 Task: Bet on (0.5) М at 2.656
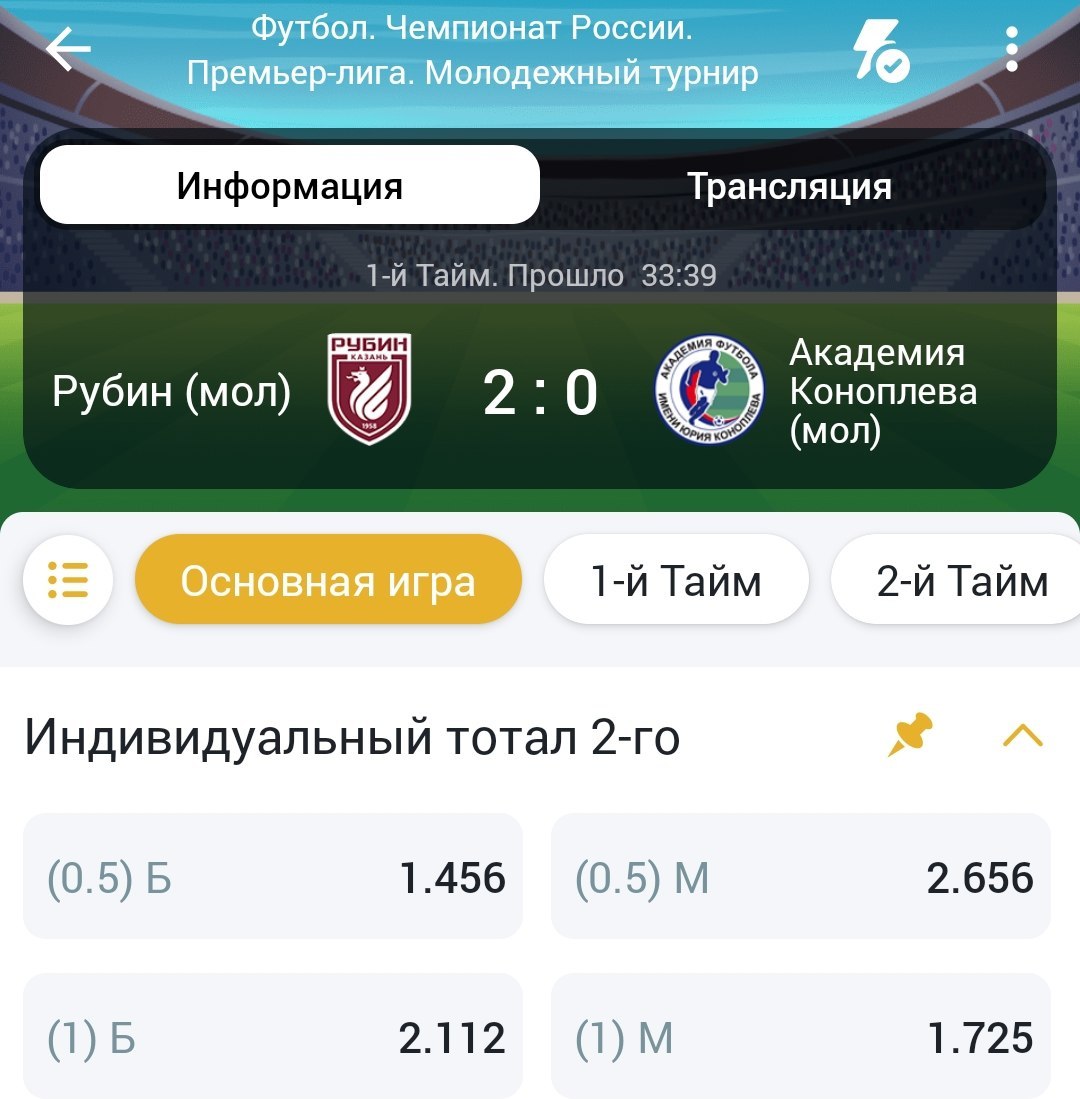pos(801,877)
